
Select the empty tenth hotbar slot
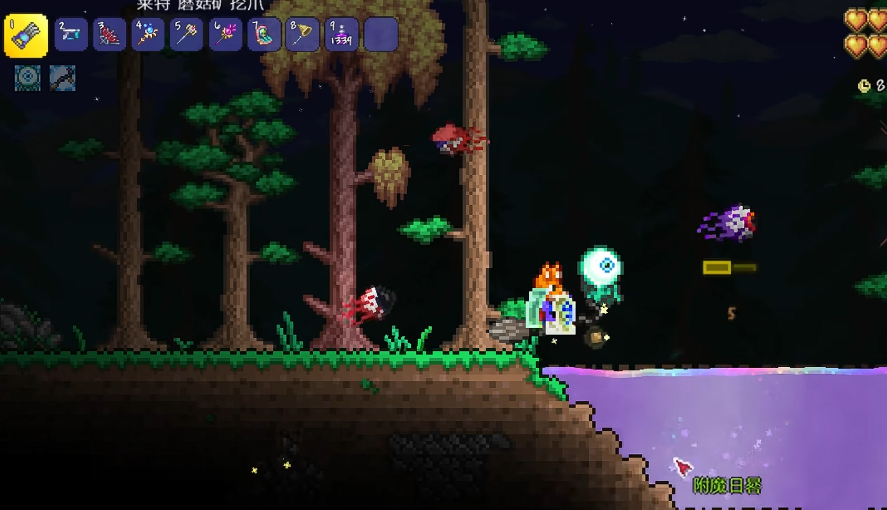[x=381, y=35]
